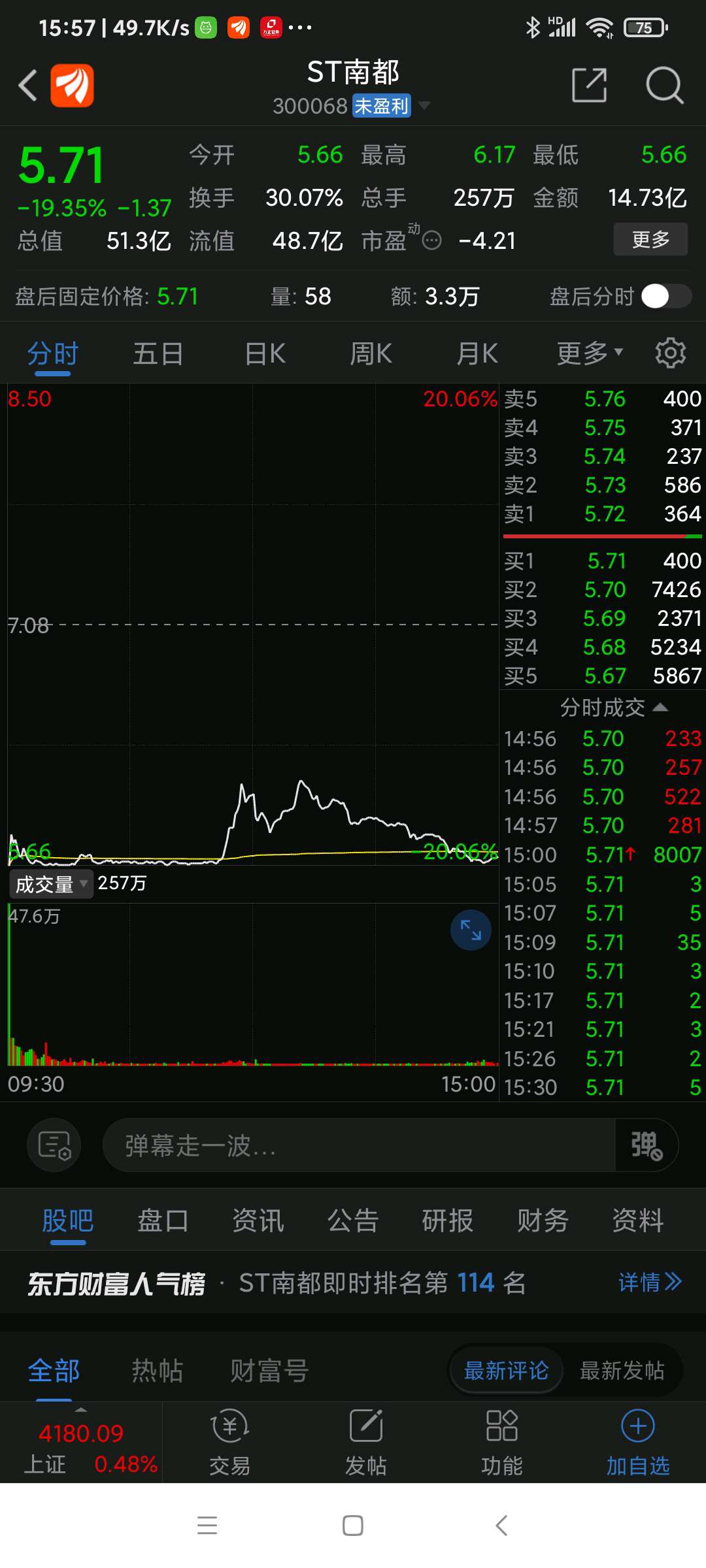This screenshot has height=1568, width=706.
Task: Select the 月K chart tab
Action: click(x=477, y=353)
